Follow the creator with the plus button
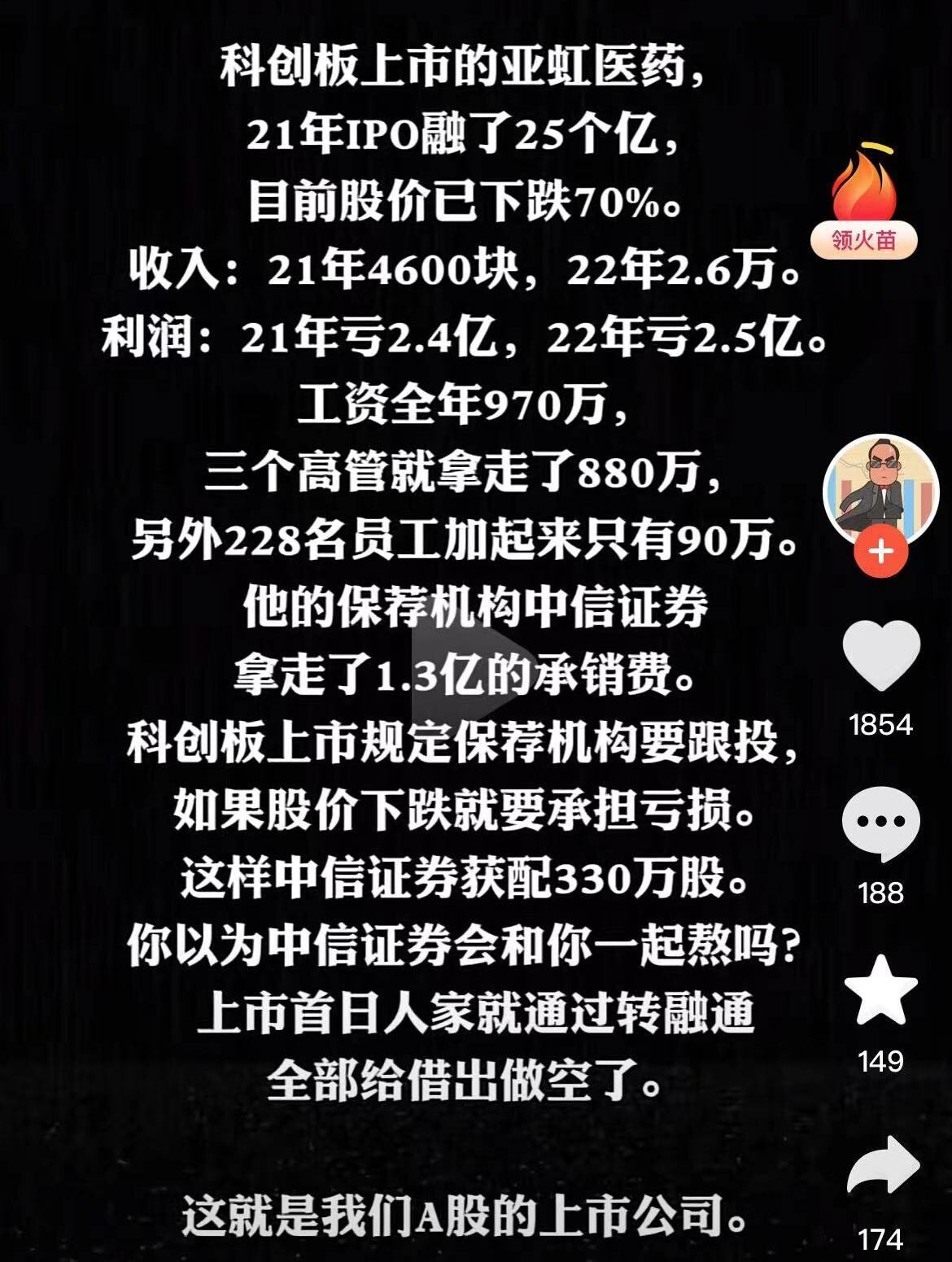Image resolution: width=952 pixels, height=1262 pixels. click(880, 552)
